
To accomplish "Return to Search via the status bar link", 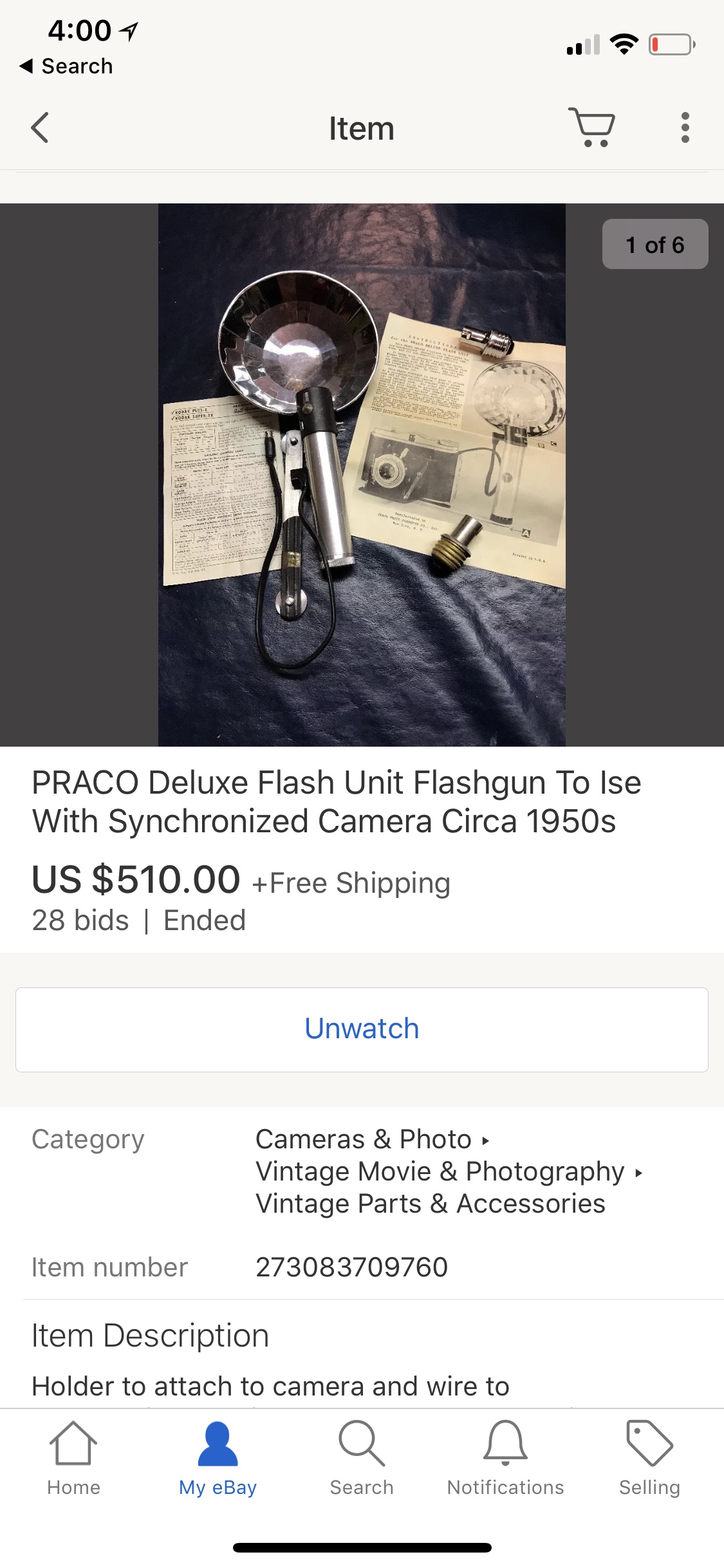I will tap(66, 66).
